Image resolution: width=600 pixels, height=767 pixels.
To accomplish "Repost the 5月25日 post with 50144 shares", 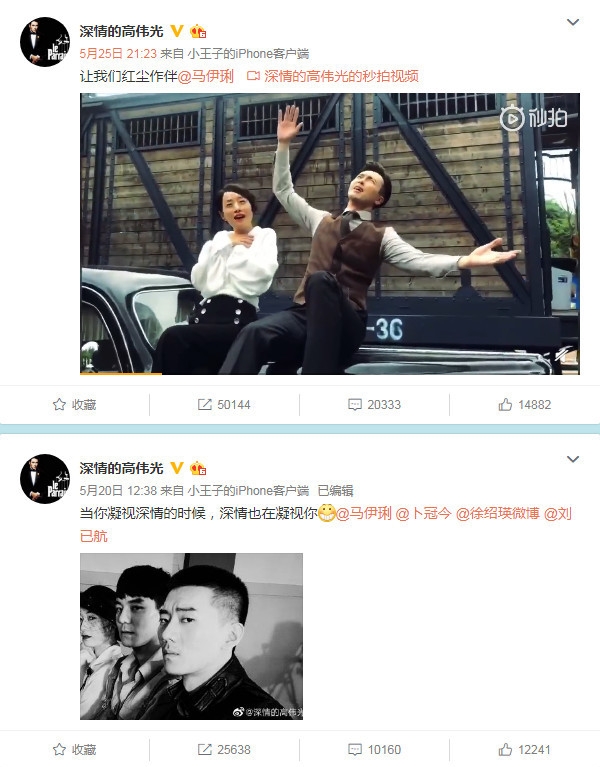I will coord(224,405).
